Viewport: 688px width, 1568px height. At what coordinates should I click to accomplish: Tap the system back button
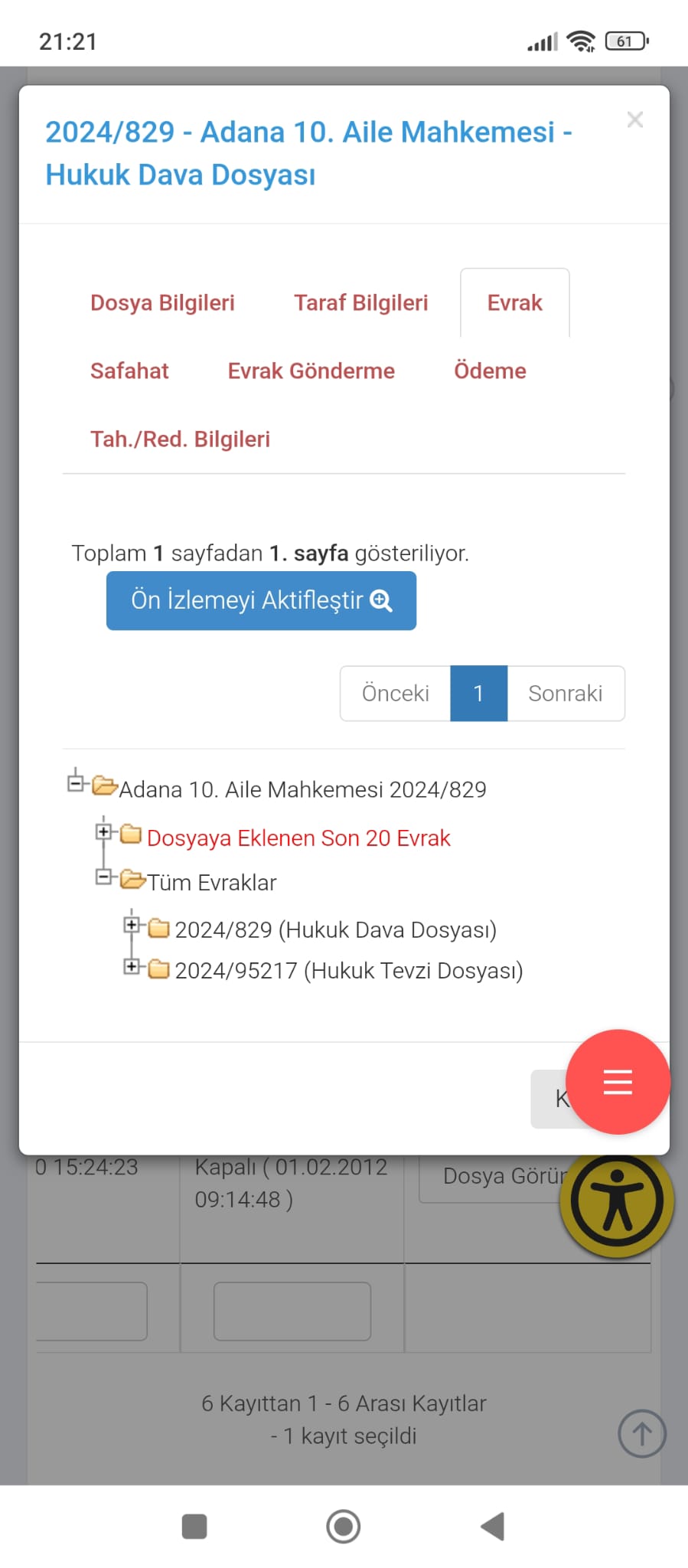(493, 1526)
